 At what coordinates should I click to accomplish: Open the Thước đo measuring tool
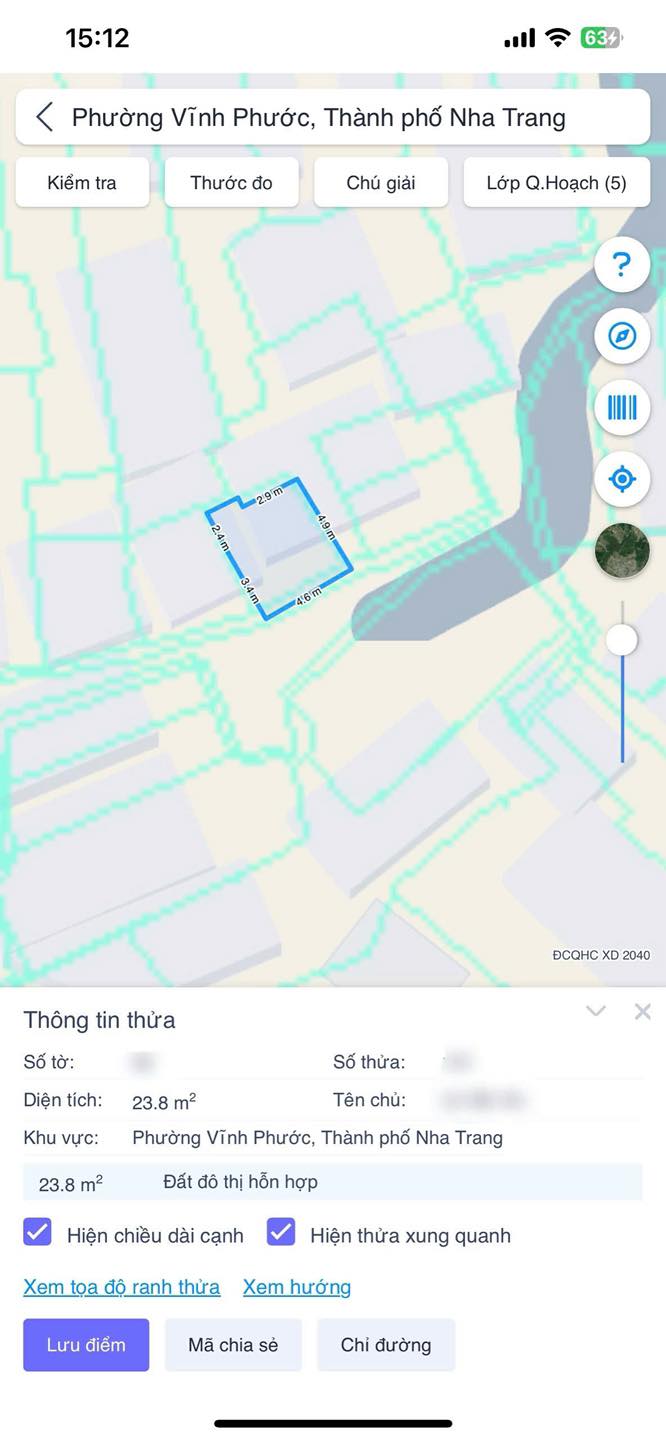pos(231,183)
